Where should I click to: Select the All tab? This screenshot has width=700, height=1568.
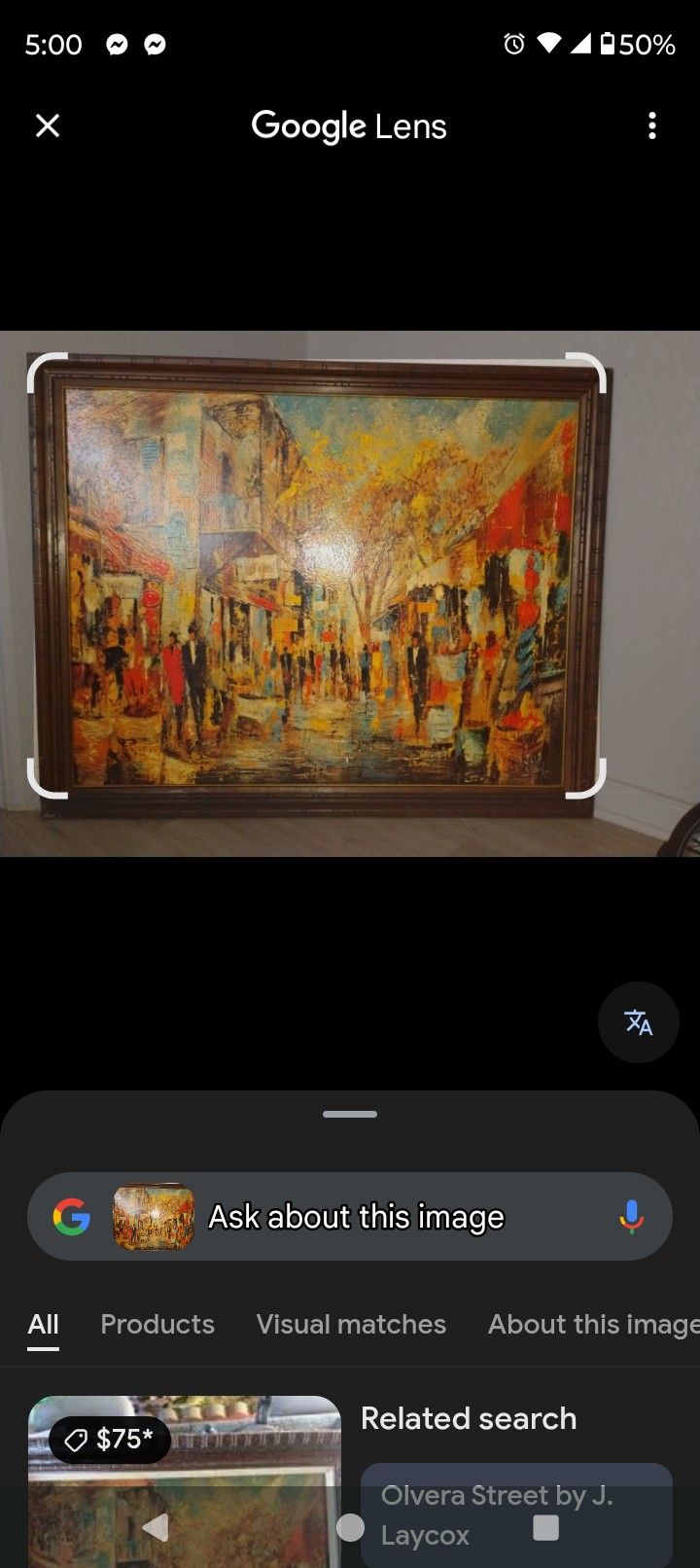(x=44, y=1324)
